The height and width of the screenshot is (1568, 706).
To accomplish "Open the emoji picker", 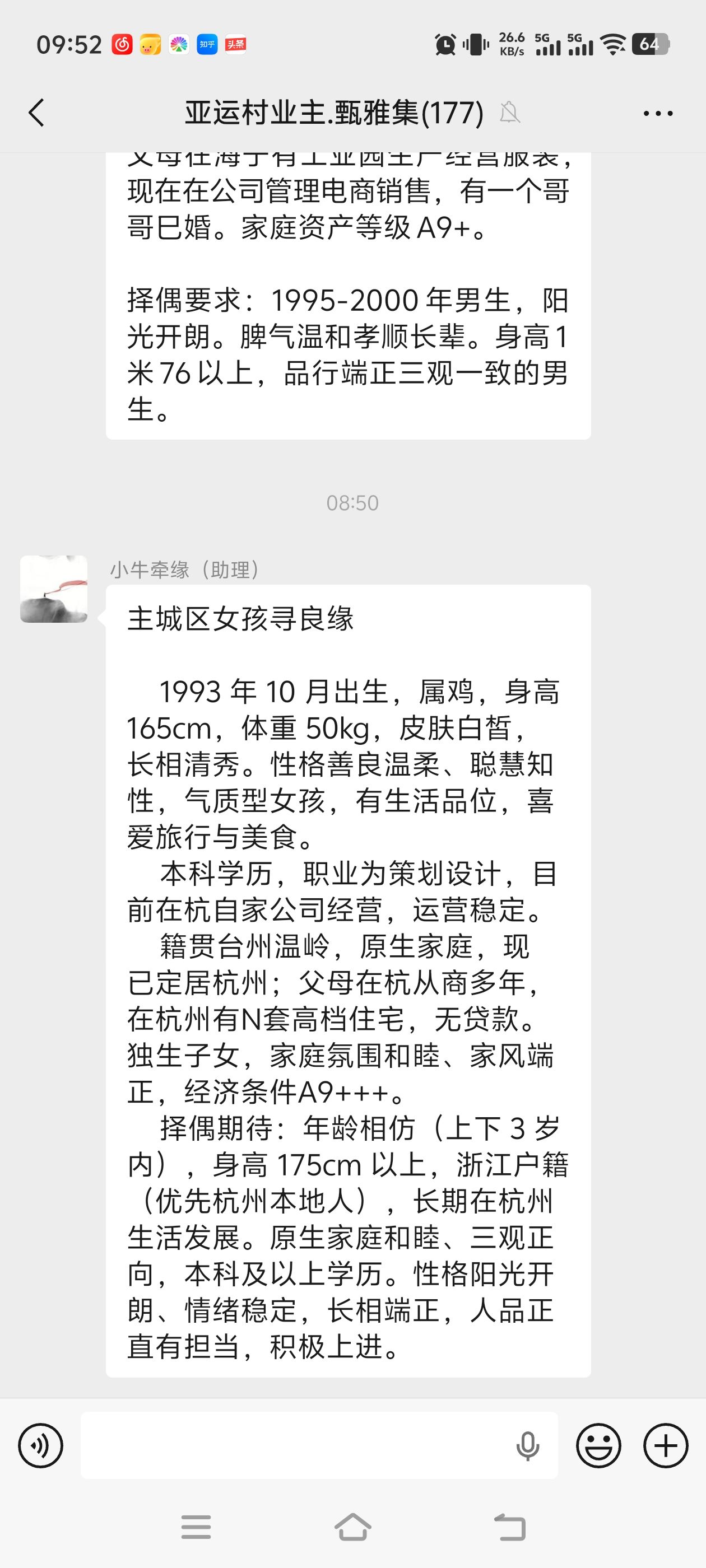I will pos(598,1445).
